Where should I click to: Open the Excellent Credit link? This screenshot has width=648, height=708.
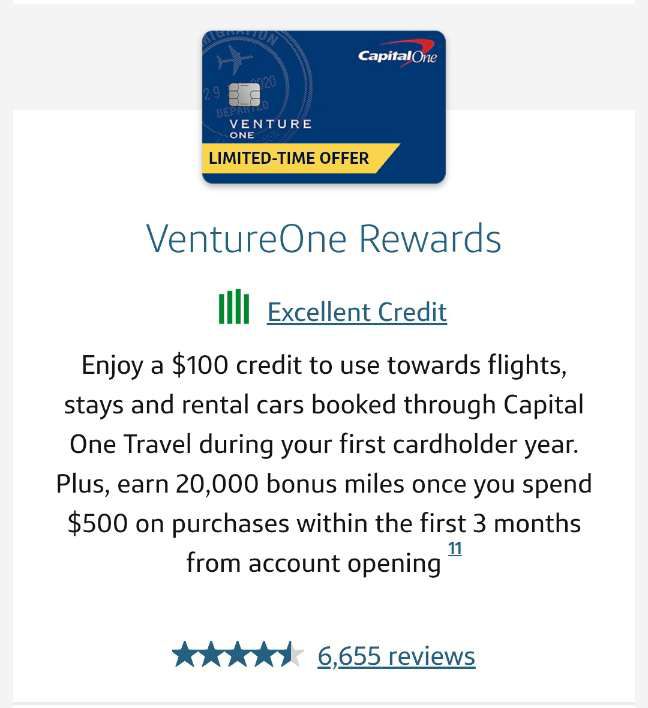356,312
